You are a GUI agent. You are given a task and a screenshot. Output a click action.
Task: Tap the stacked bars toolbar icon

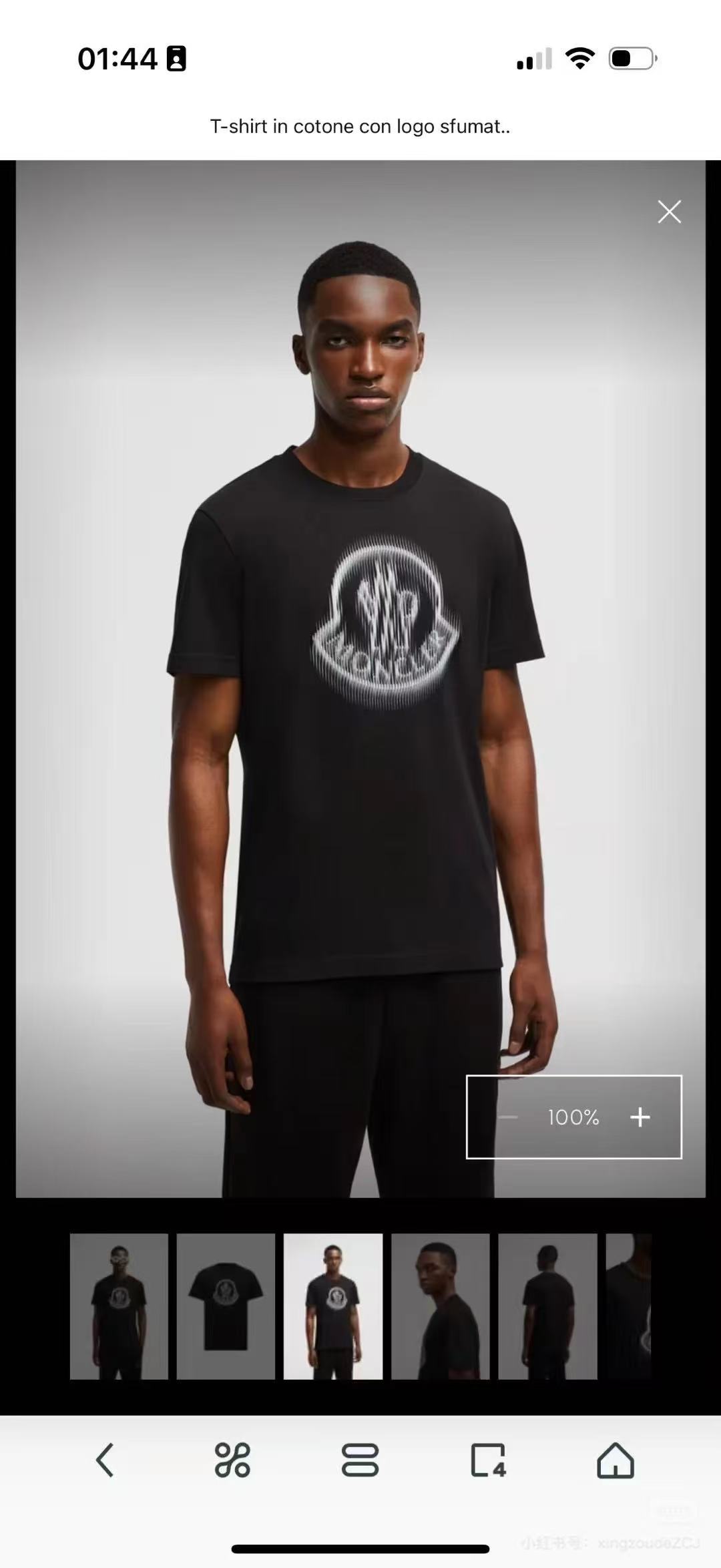360,1459
